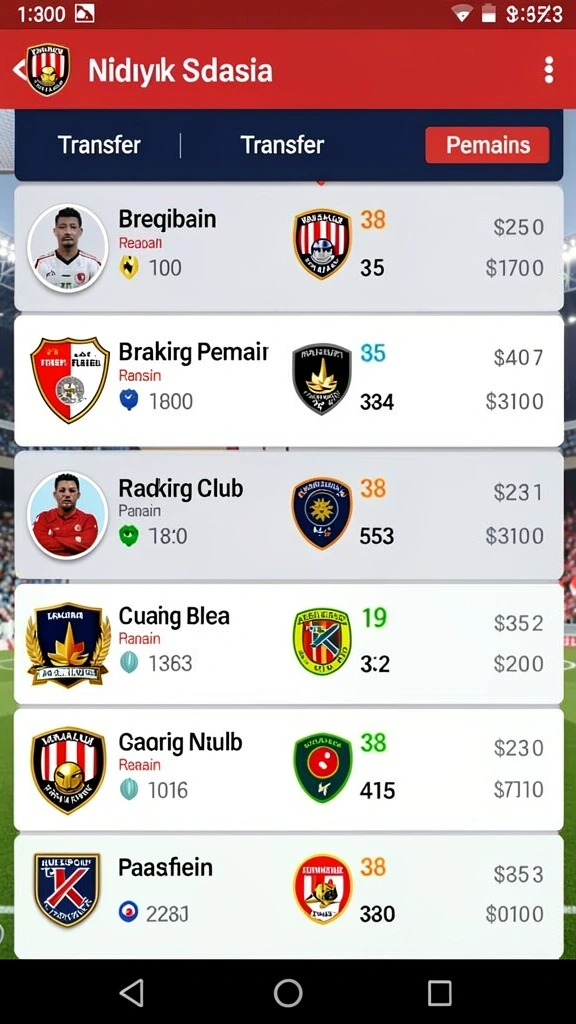Open the overflow menu
The width and height of the screenshot is (576, 1024).
(549, 70)
